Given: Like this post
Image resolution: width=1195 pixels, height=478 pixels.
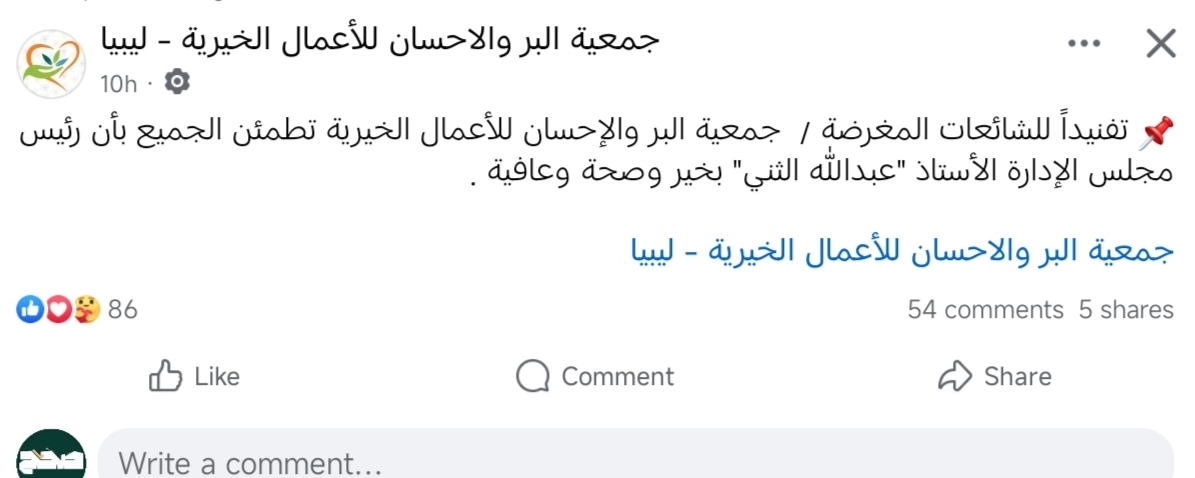Looking at the screenshot, I should coord(195,376).
